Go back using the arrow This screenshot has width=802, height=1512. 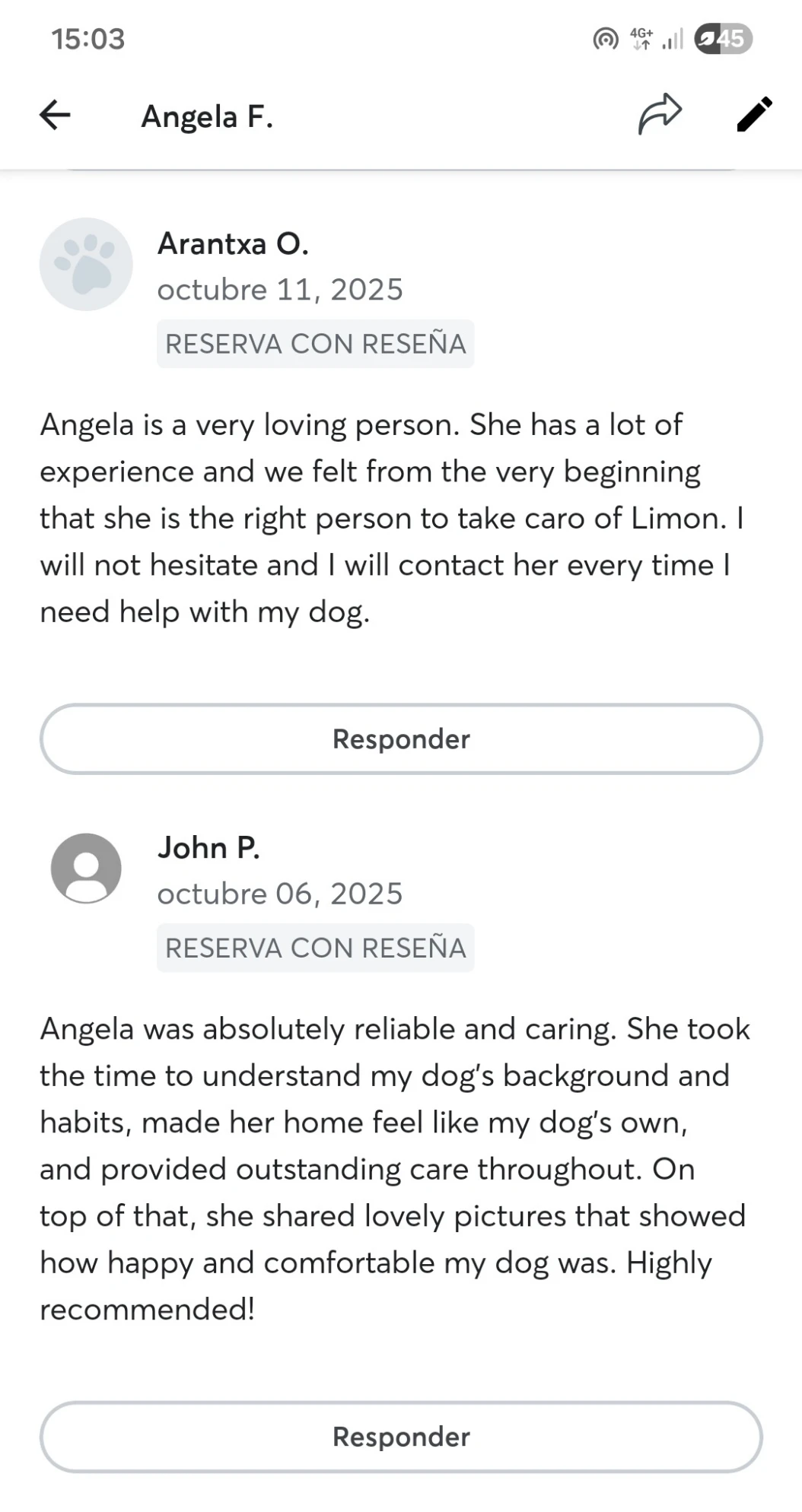click(55, 116)
